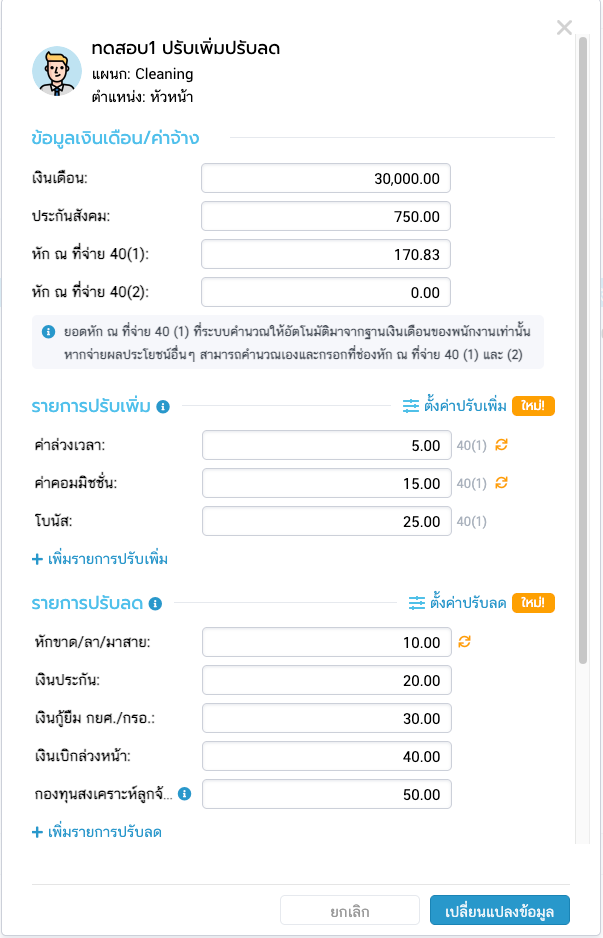Image resolution: width=603 pixels, height=938 pixels.
Task: Close the salary dialog with X
Action: pos(565,28)
